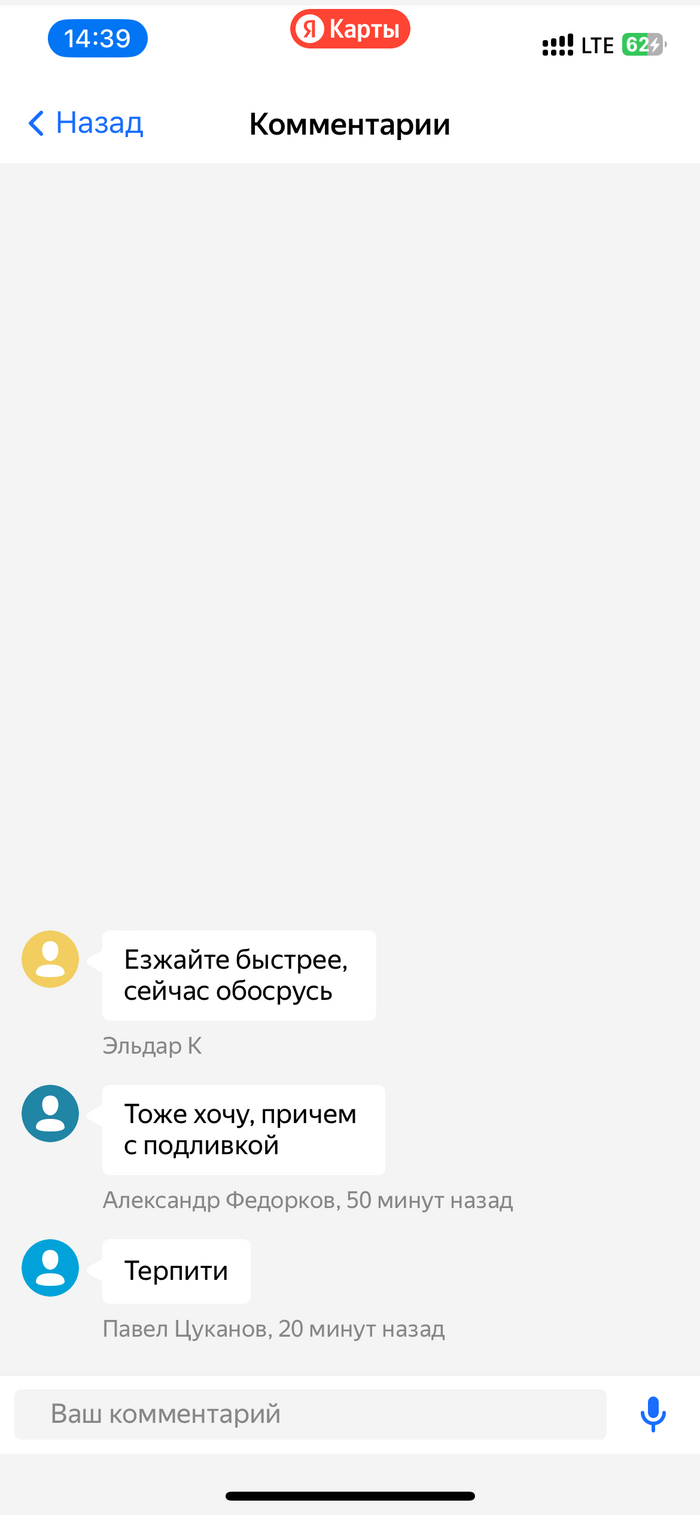Open Александр Федорков's profile avatar
Viewport: 700px width, 1515px height.
coord(50,1113)
